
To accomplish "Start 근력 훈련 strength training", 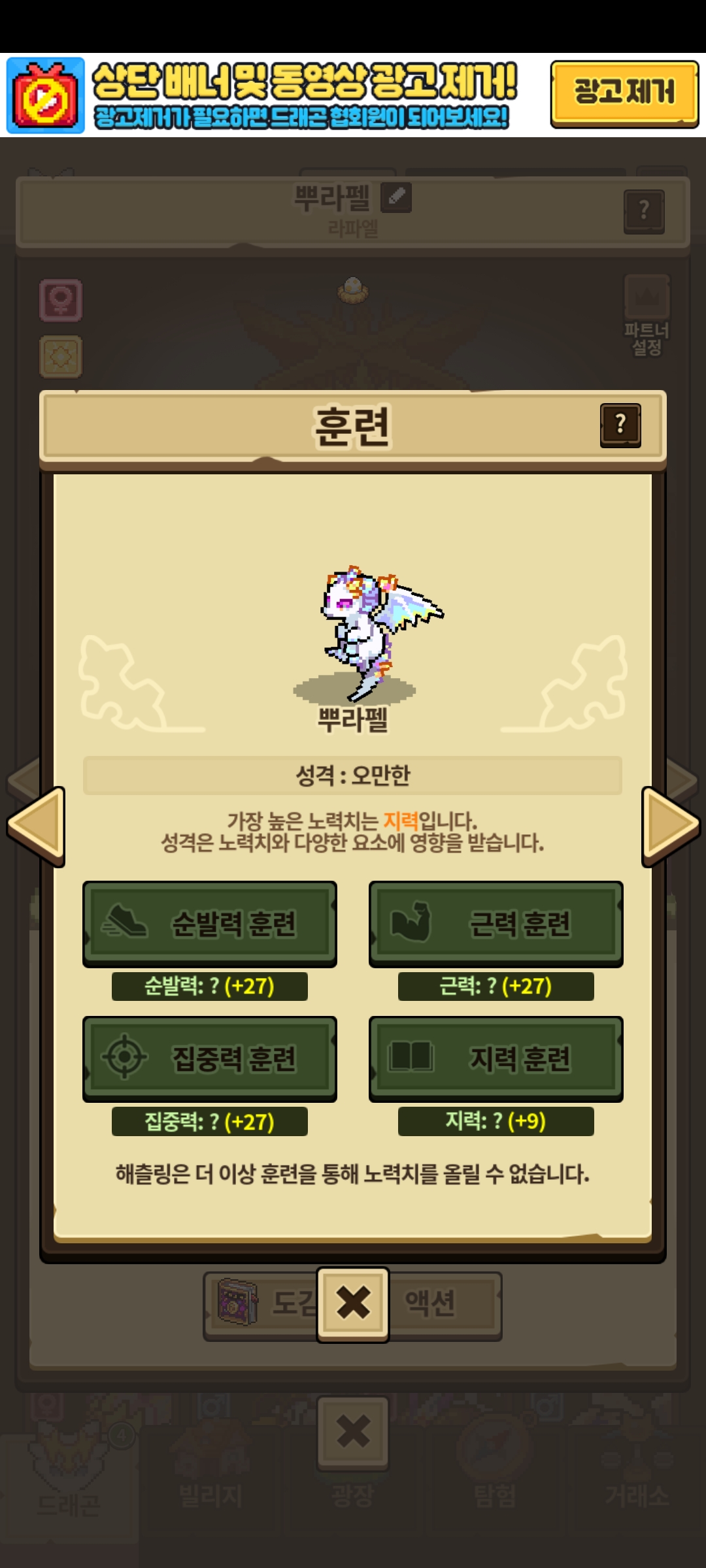I will tap(496, 923).
